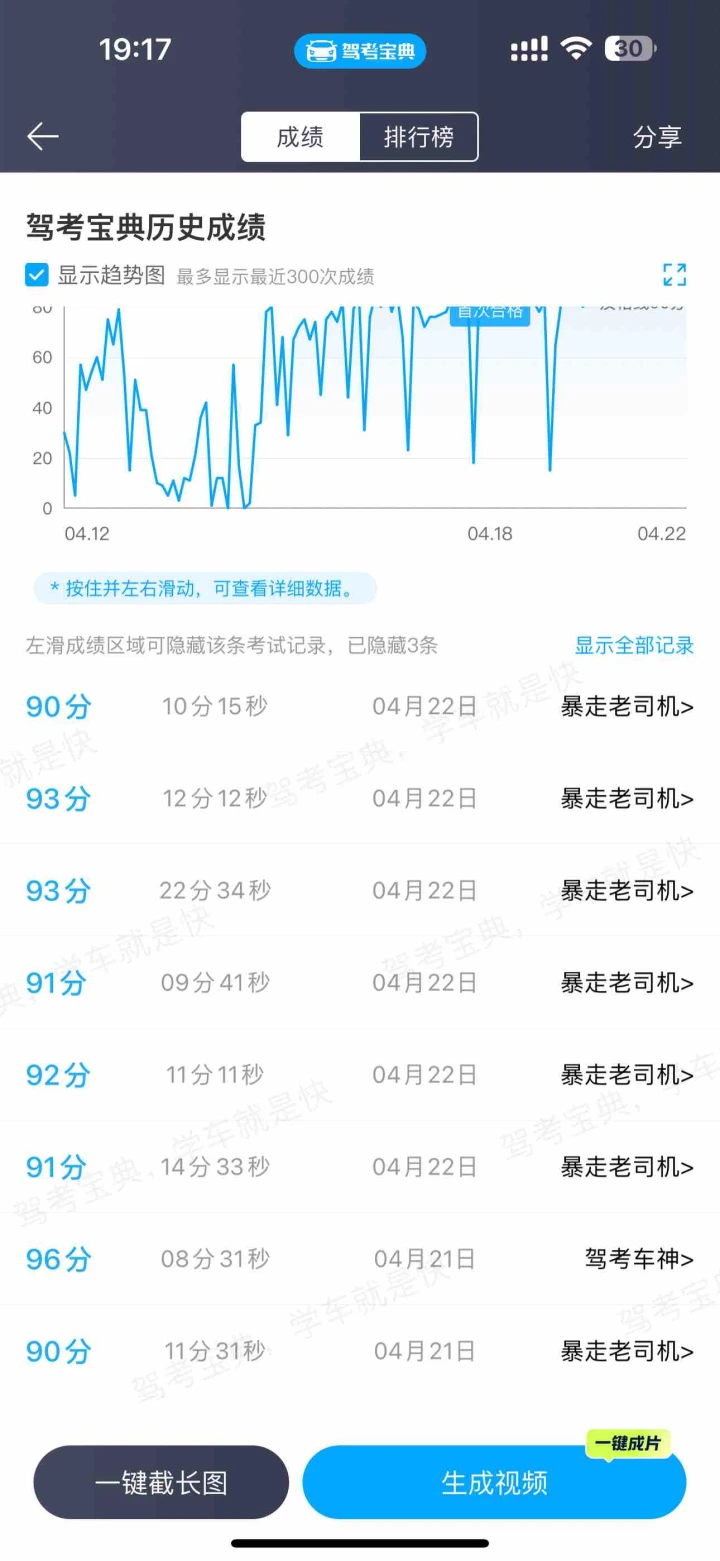Tap the 生成视频 button
This screenshot has height=1561, width=720.
click(494, 1482)
